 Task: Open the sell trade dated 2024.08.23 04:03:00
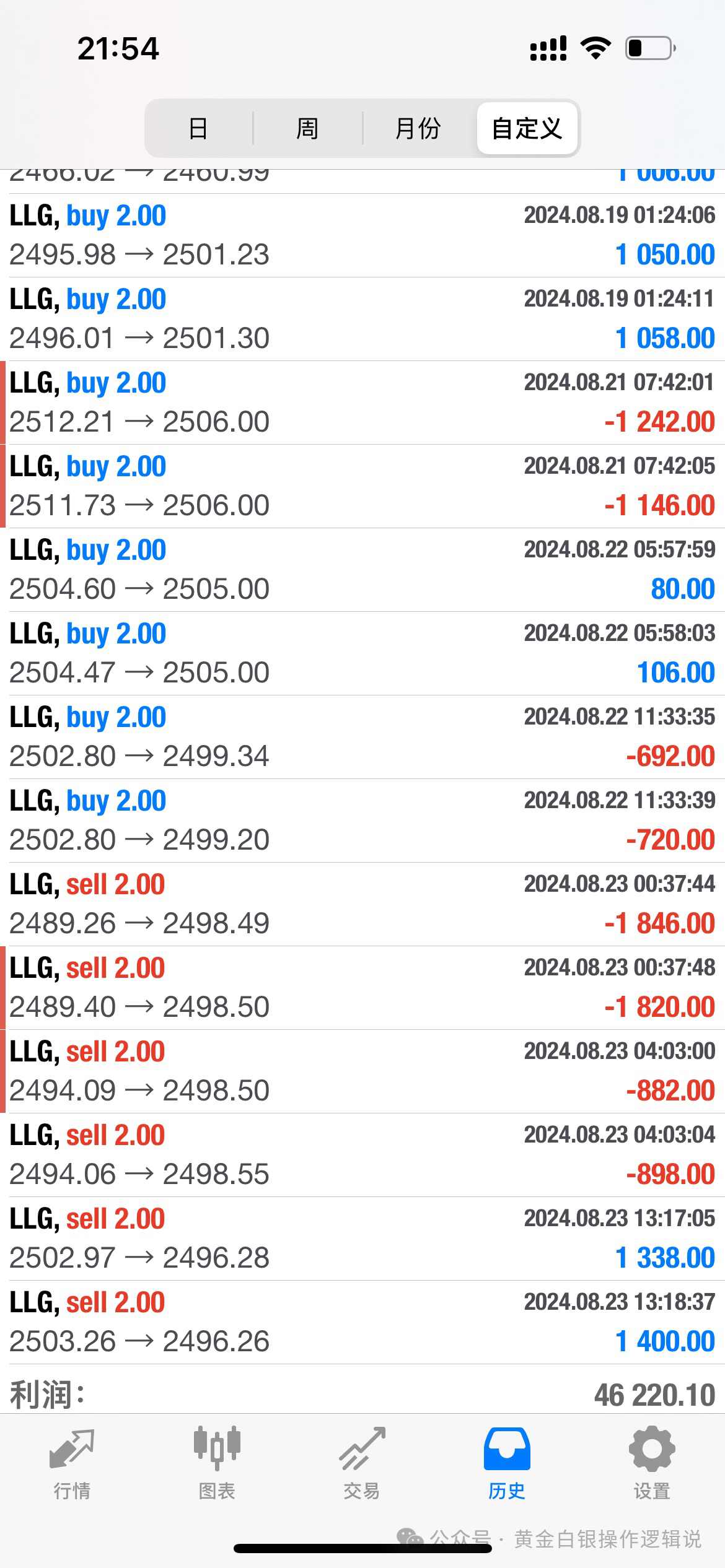point(362,1071)
